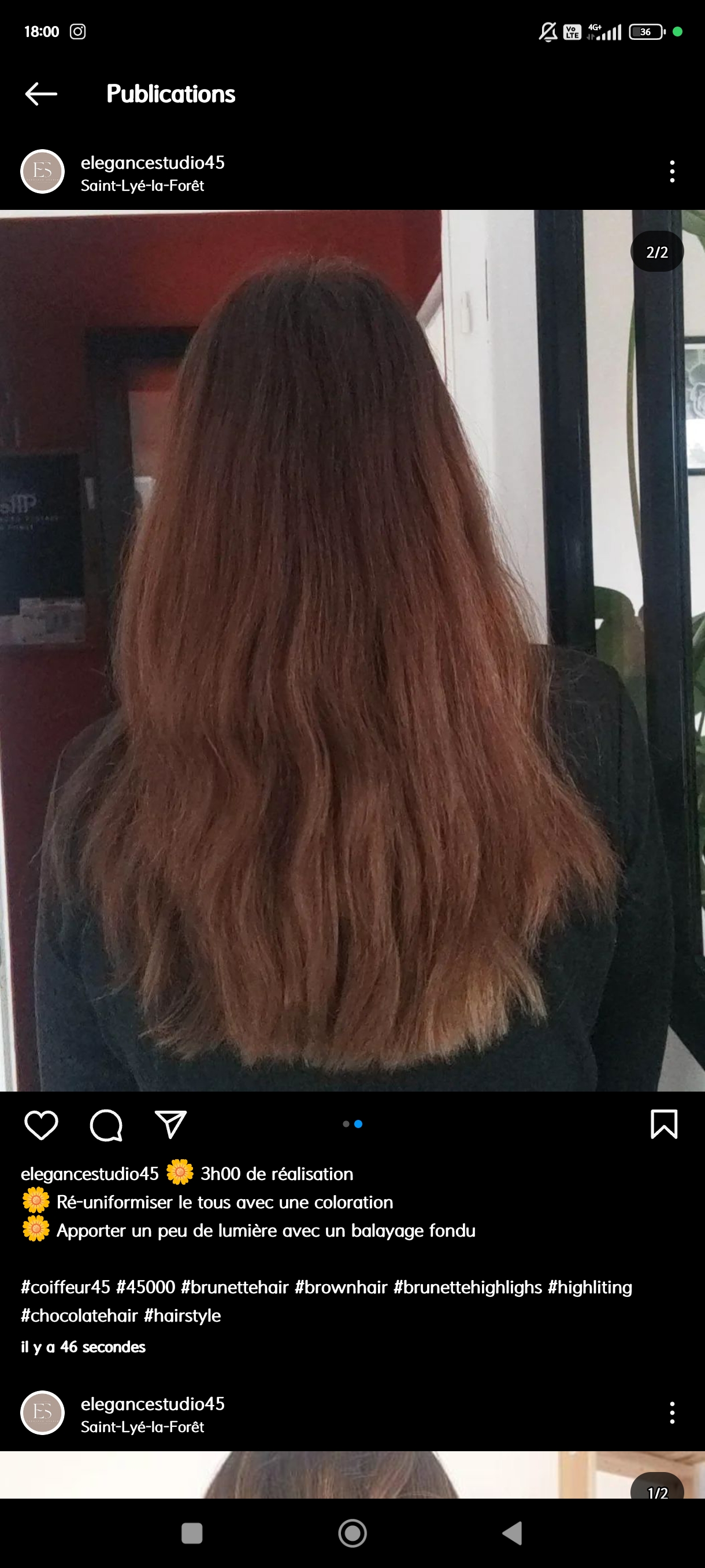Tap the system home button
The height and width of the screenshot is (1568, 705).
pyautogui.click(x=353, y=1533)
